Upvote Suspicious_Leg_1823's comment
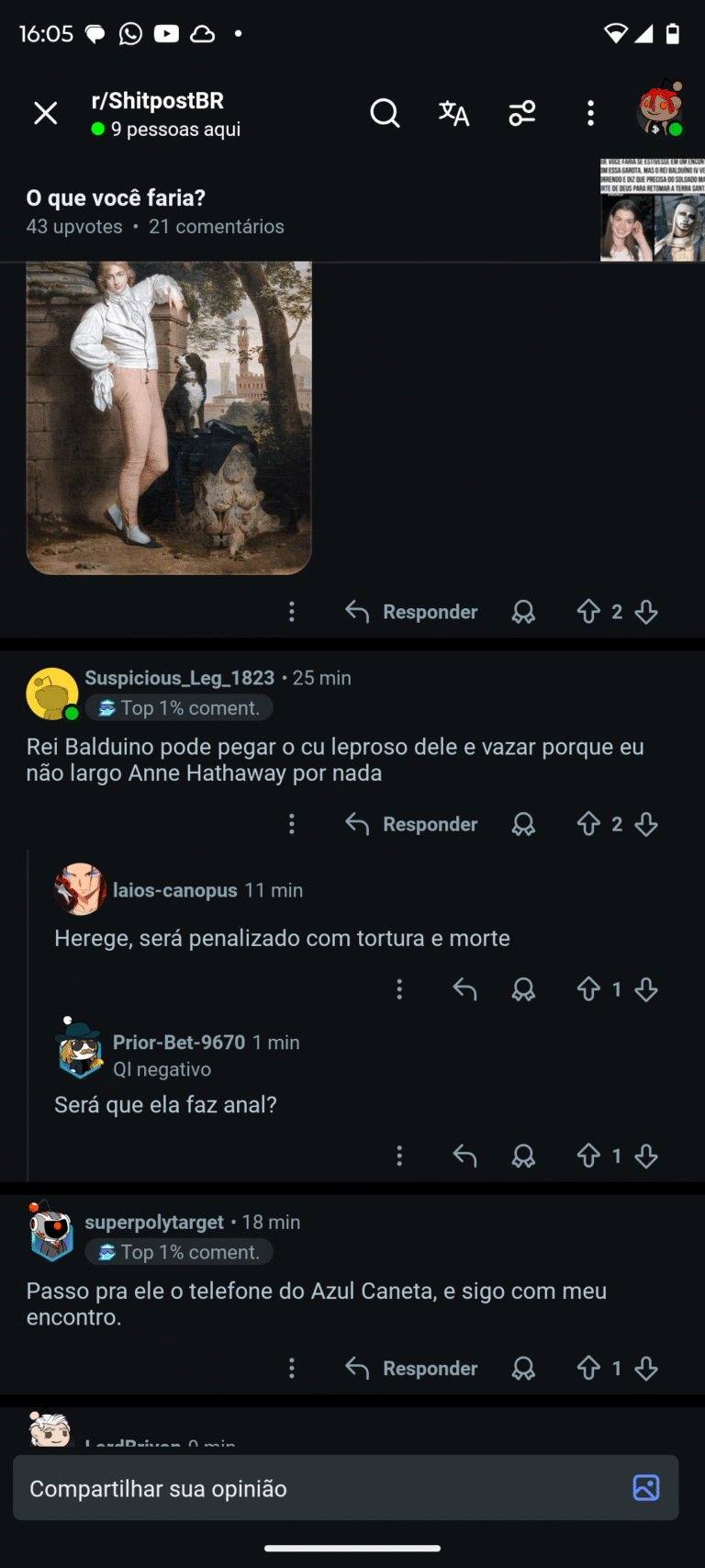 (588, 825)
